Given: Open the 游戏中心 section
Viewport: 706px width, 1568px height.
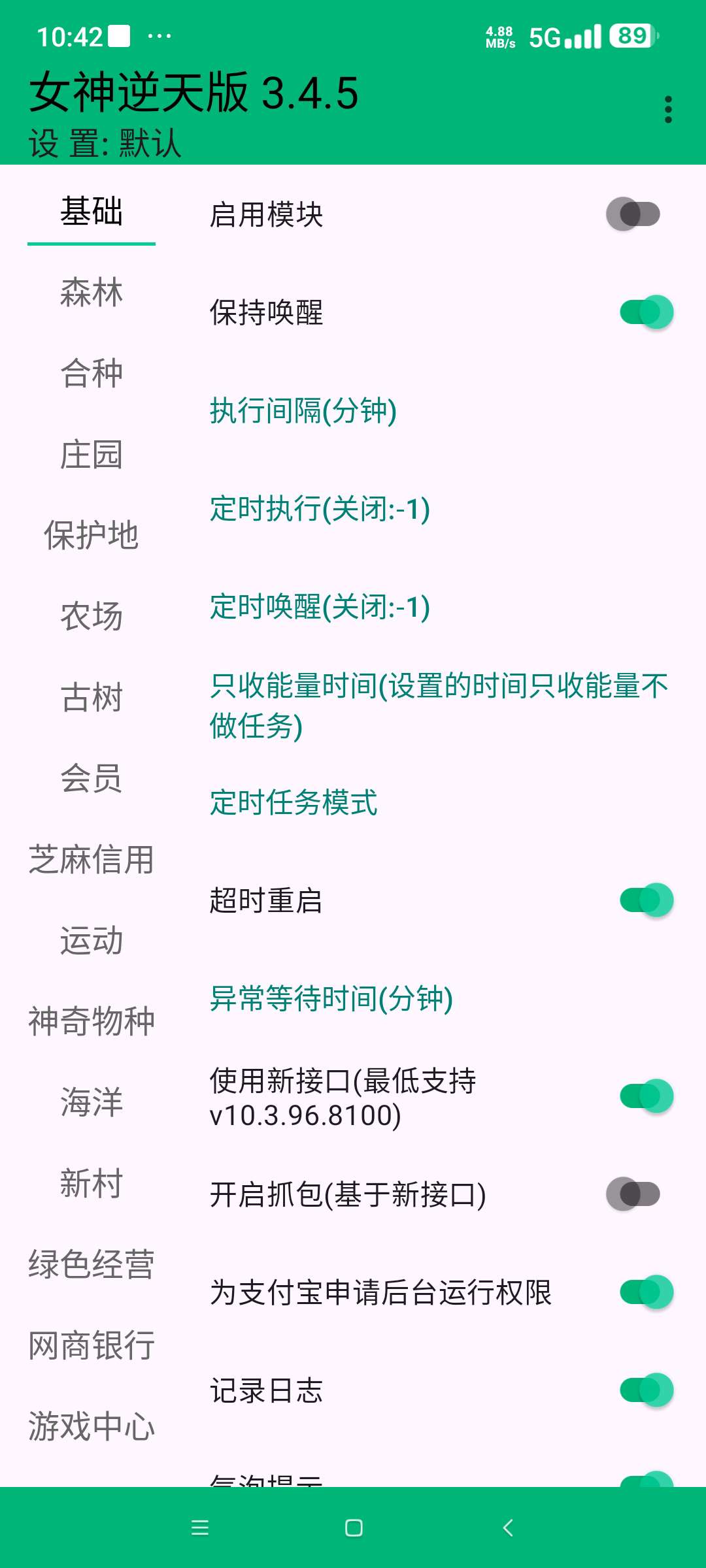Looking at the screenshot, I should [92, 1426].
